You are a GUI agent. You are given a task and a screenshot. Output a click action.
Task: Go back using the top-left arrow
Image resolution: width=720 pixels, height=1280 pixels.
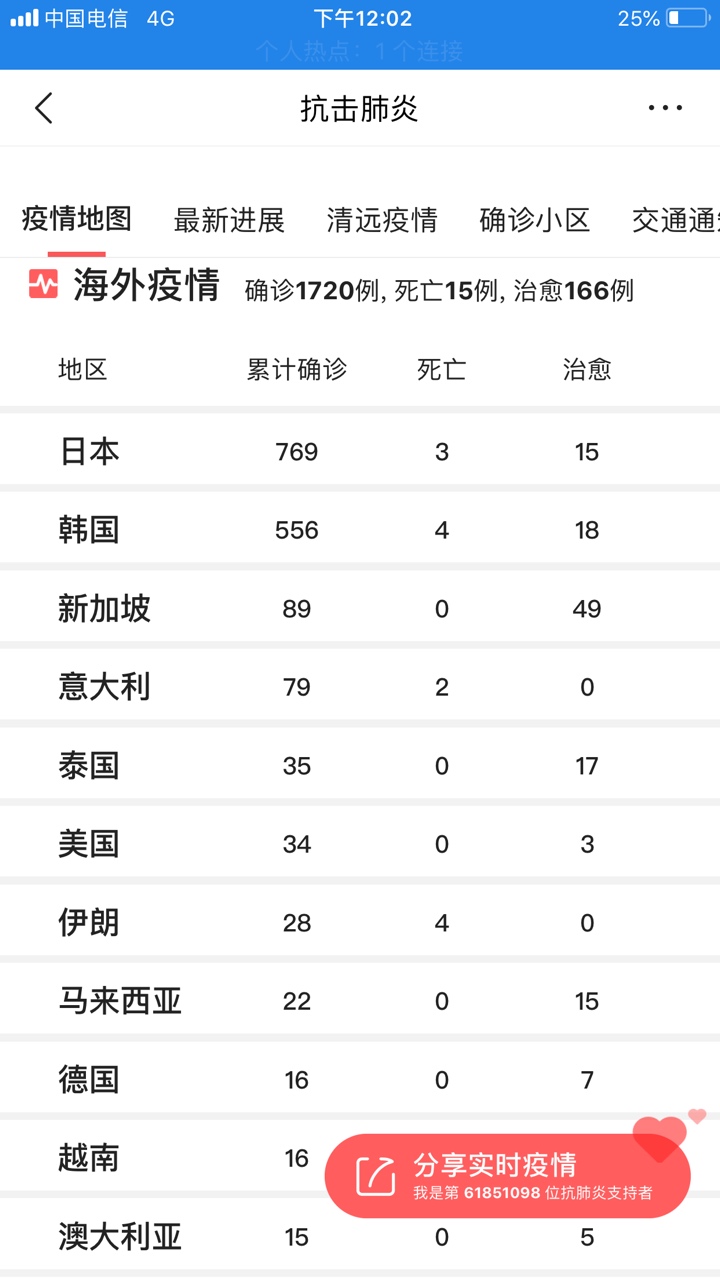pyautogui.click(x=43, y=108)
